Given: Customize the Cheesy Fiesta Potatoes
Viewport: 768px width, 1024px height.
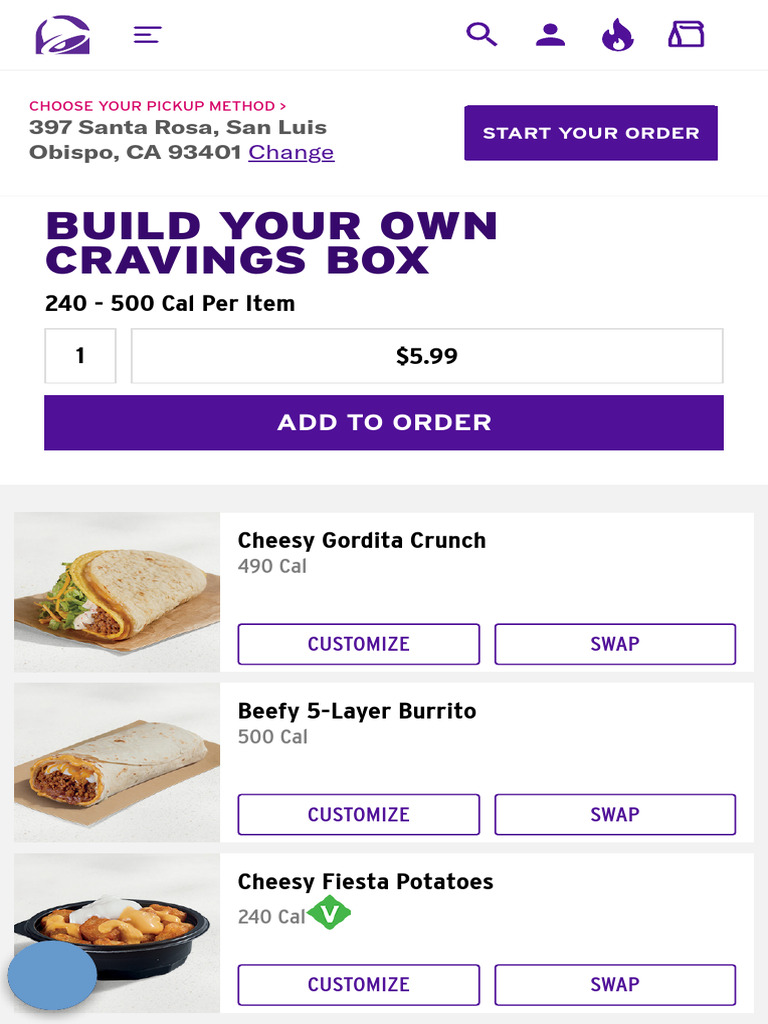Looking at the screenshot, I should (358, 985).
